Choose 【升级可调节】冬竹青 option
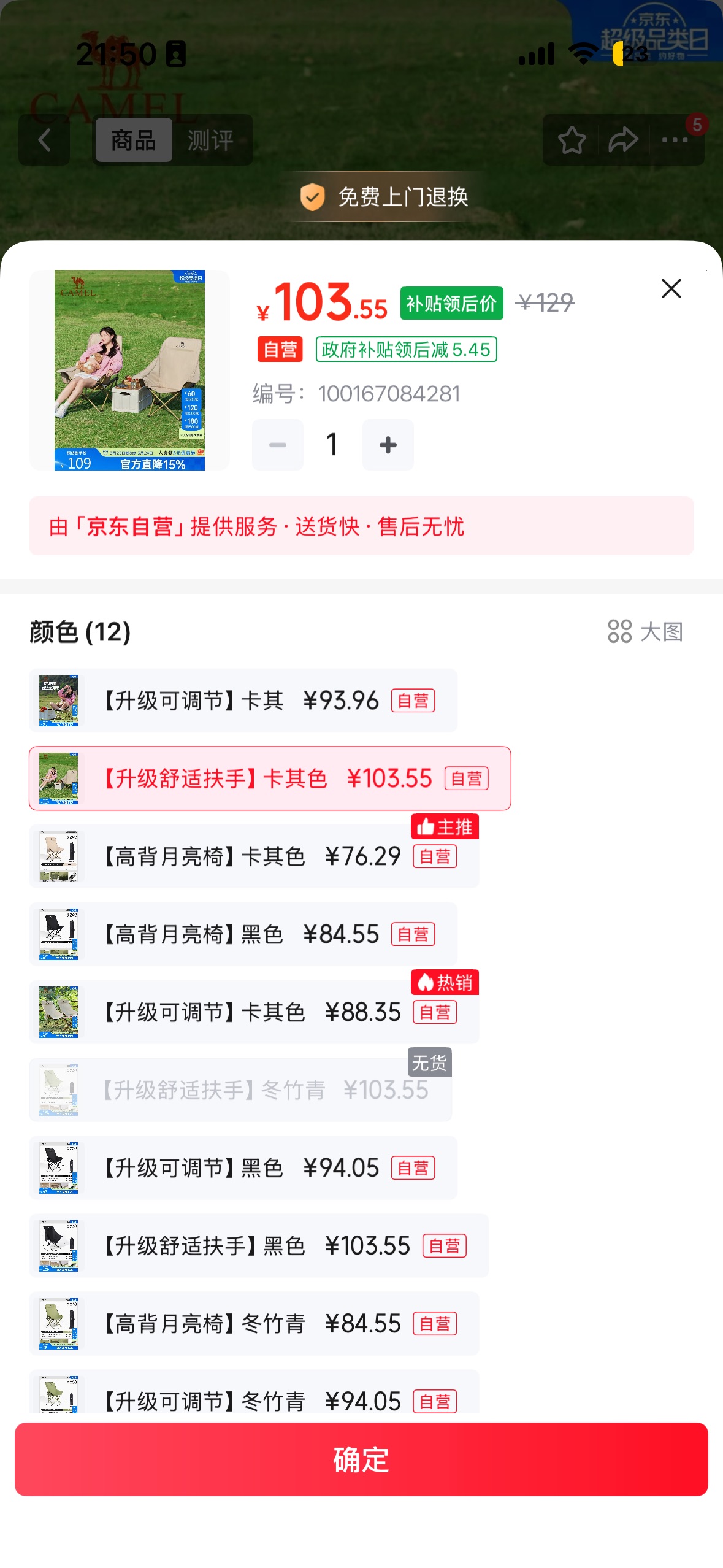The image size is (723, 1568). coord(254,1393)
